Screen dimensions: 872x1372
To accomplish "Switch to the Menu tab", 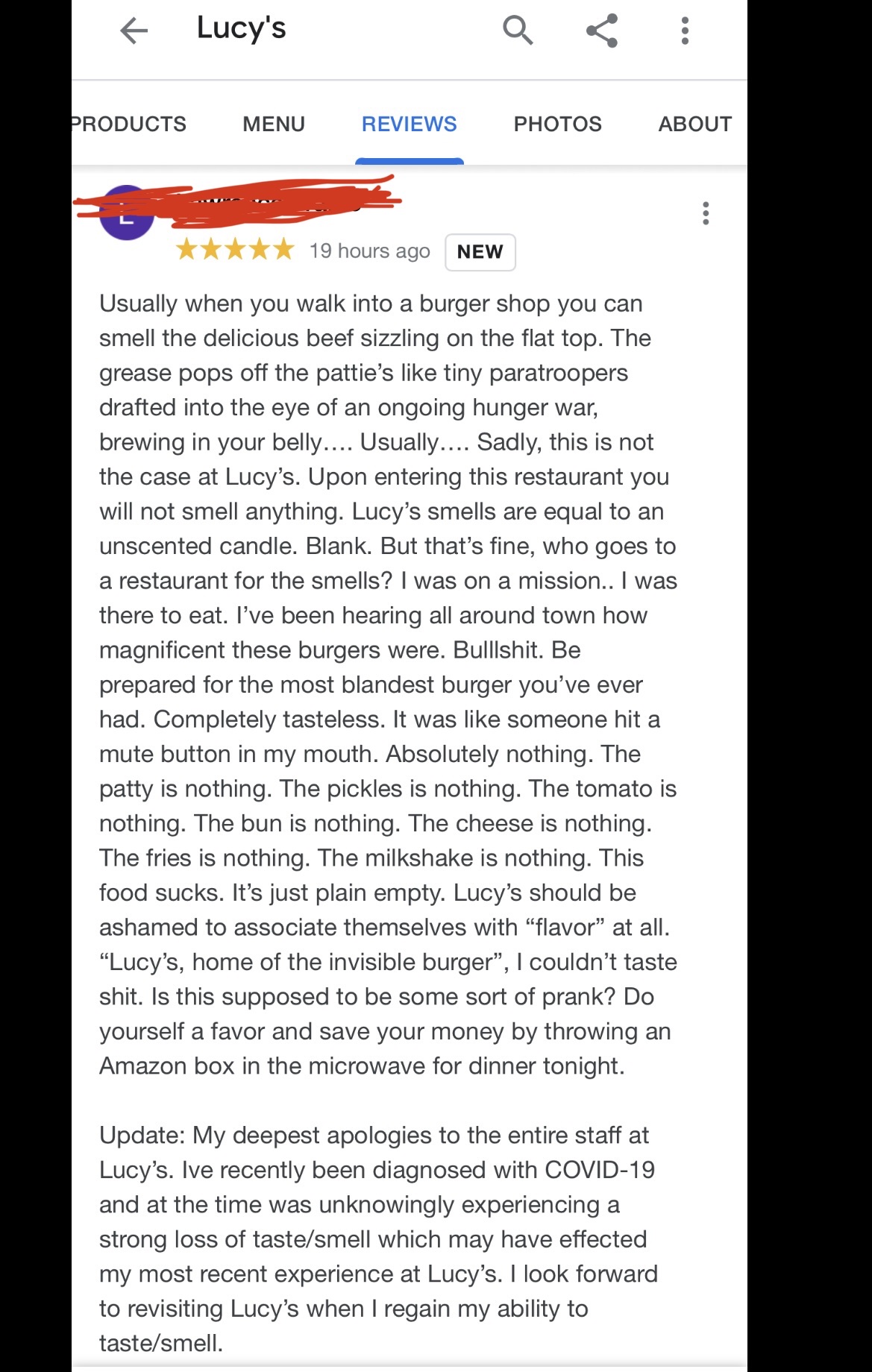I will point(274,124).
